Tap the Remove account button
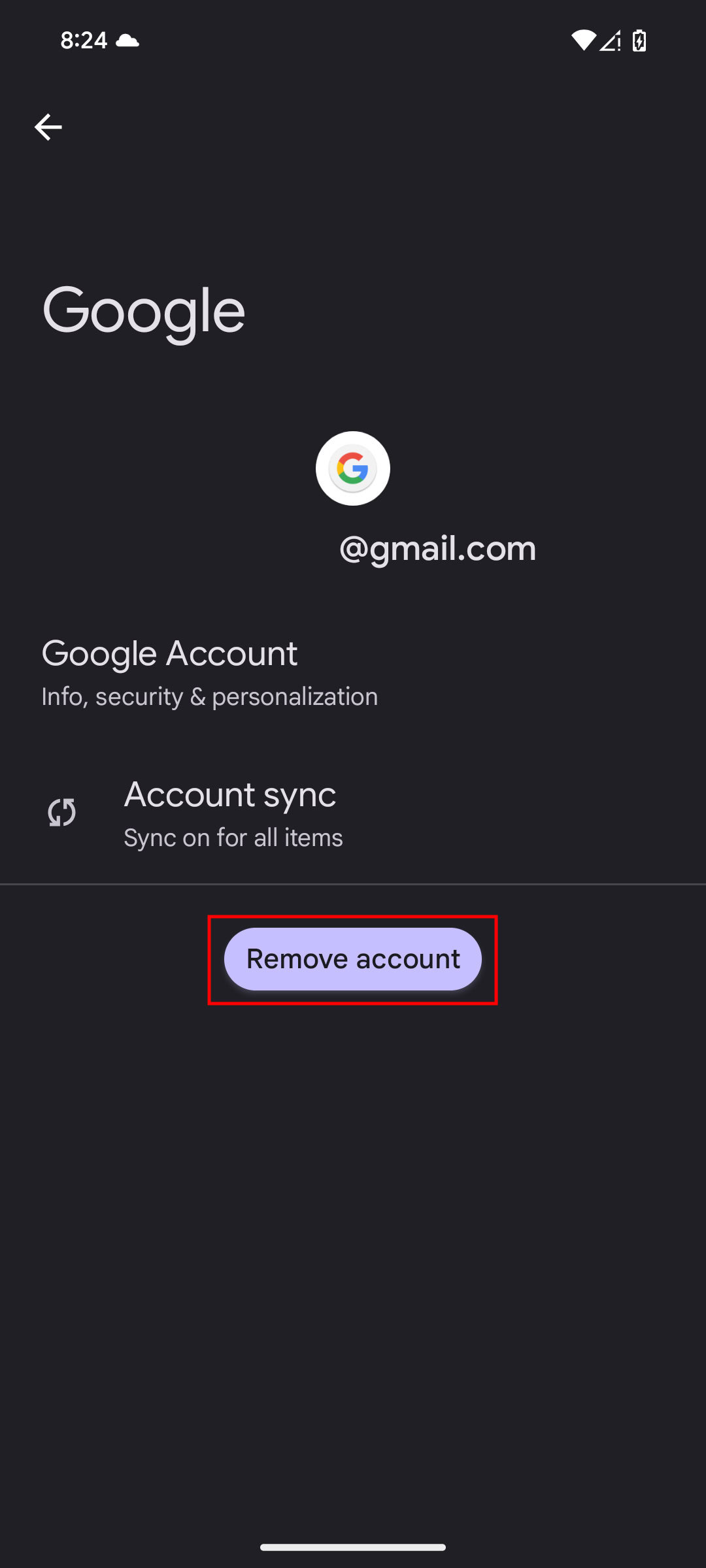706x1568 pixels. pyautogui.click(x=353, y=959)
